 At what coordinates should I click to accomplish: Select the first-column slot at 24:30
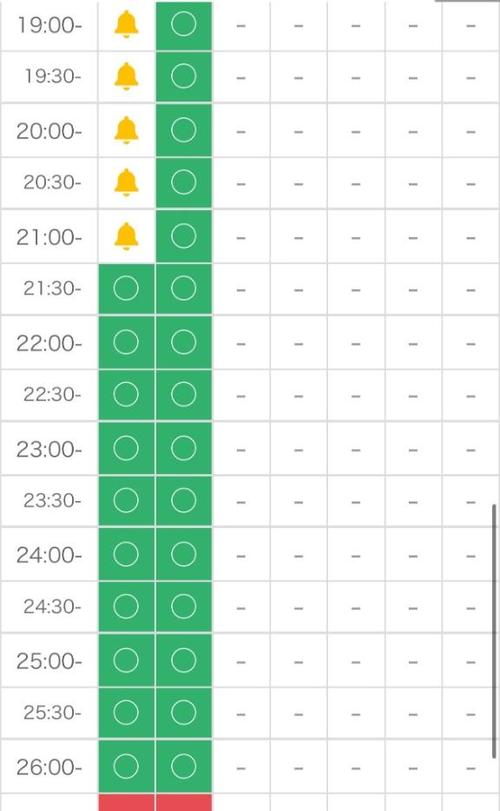point(126,607)
